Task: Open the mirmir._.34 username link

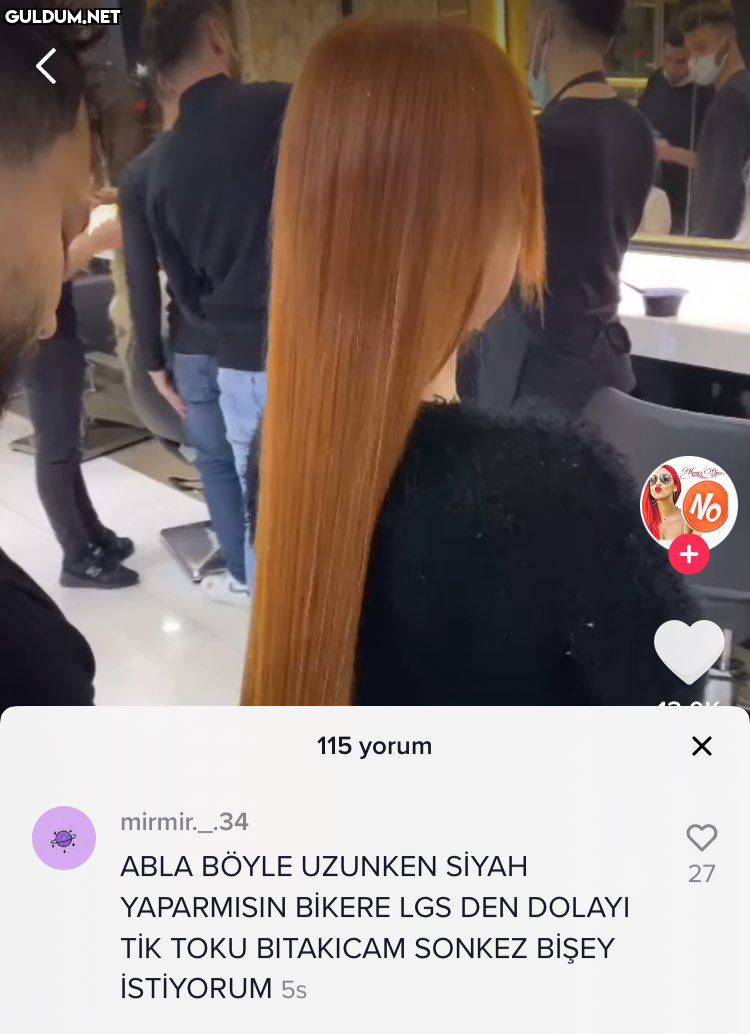Action: click(x=184, y=822)
